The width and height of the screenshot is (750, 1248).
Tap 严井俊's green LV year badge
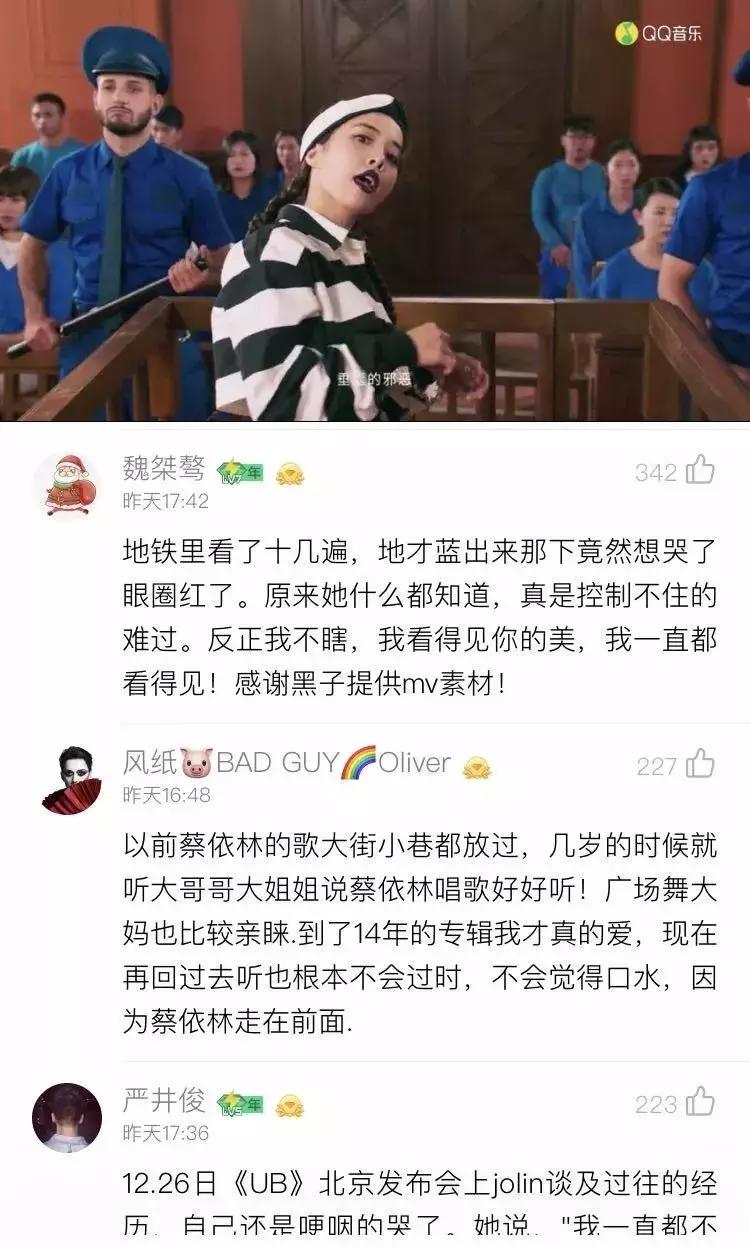pyautogui.click(x=243, y=1103)
